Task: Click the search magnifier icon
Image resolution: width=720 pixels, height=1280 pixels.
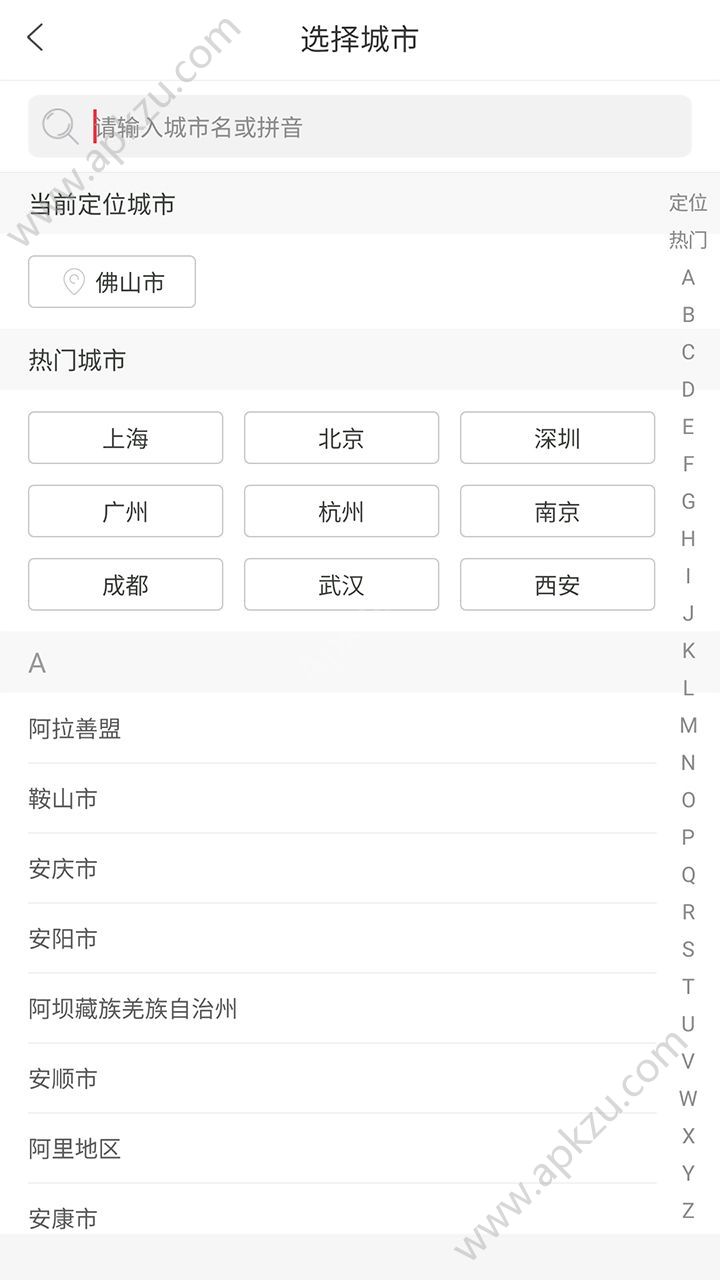Action: pyautogui.click(x=58, y=125)
